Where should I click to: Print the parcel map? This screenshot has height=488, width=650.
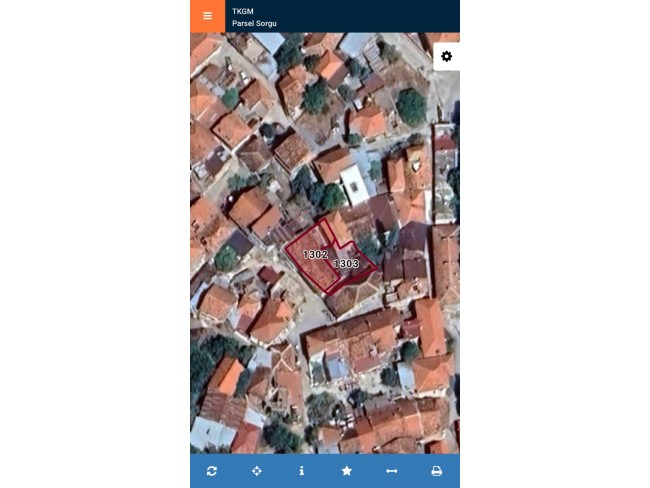coord(437,471)
